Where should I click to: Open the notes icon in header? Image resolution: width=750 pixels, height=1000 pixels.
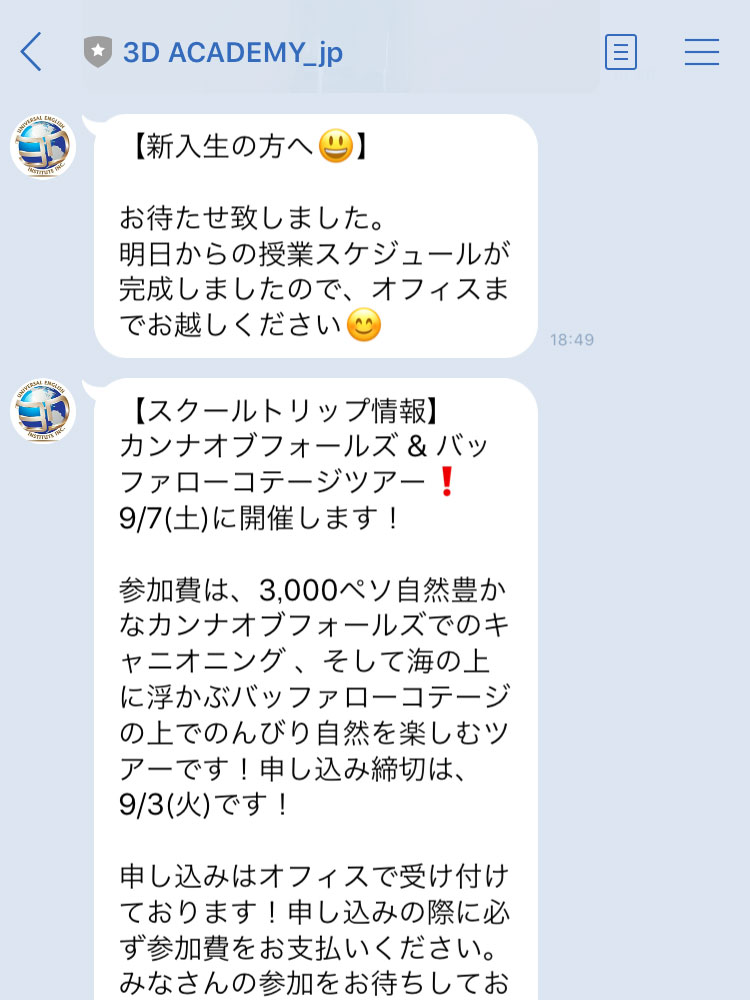(x=621, y=52)
